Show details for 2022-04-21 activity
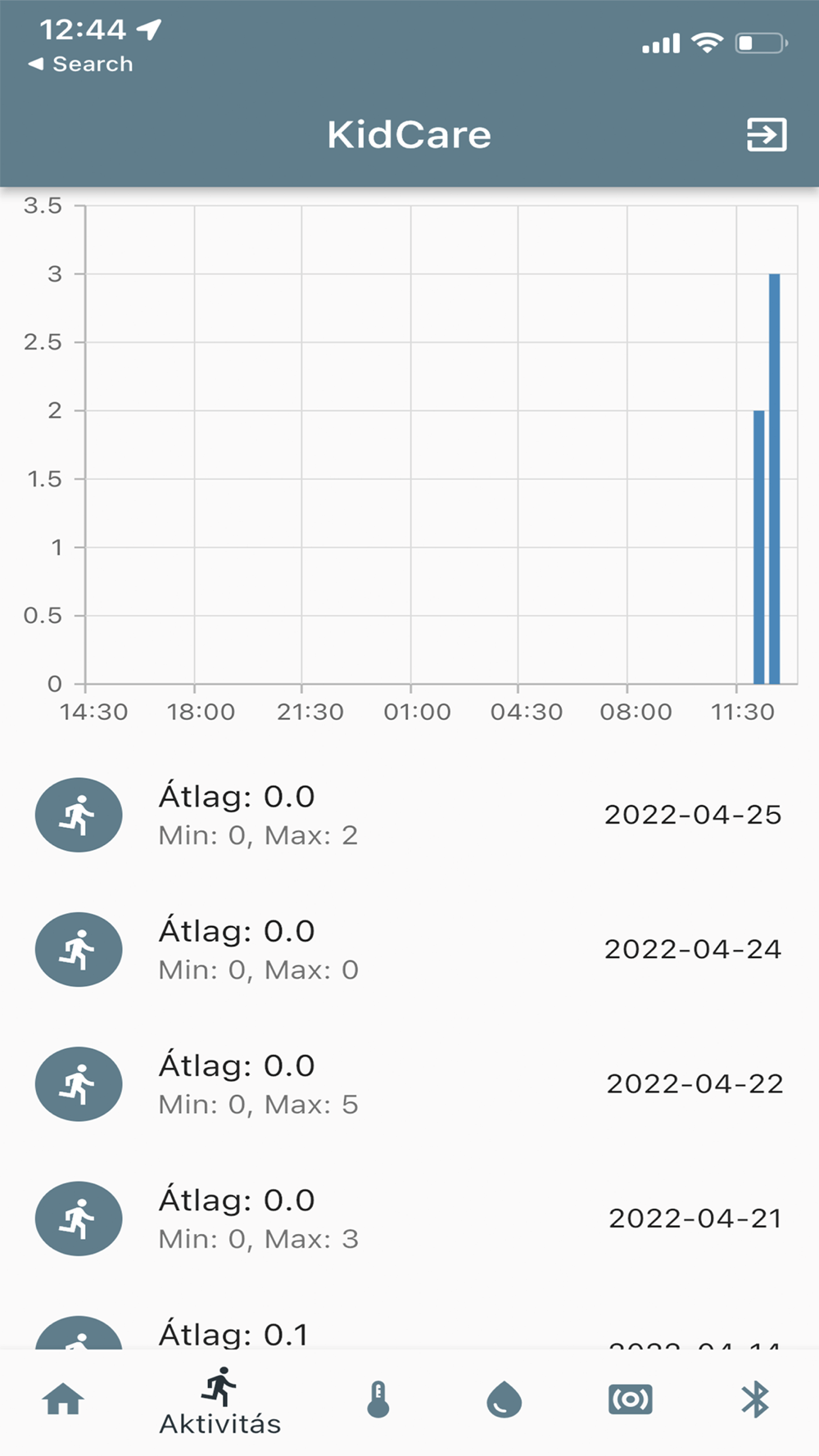 coord(409,1219)
